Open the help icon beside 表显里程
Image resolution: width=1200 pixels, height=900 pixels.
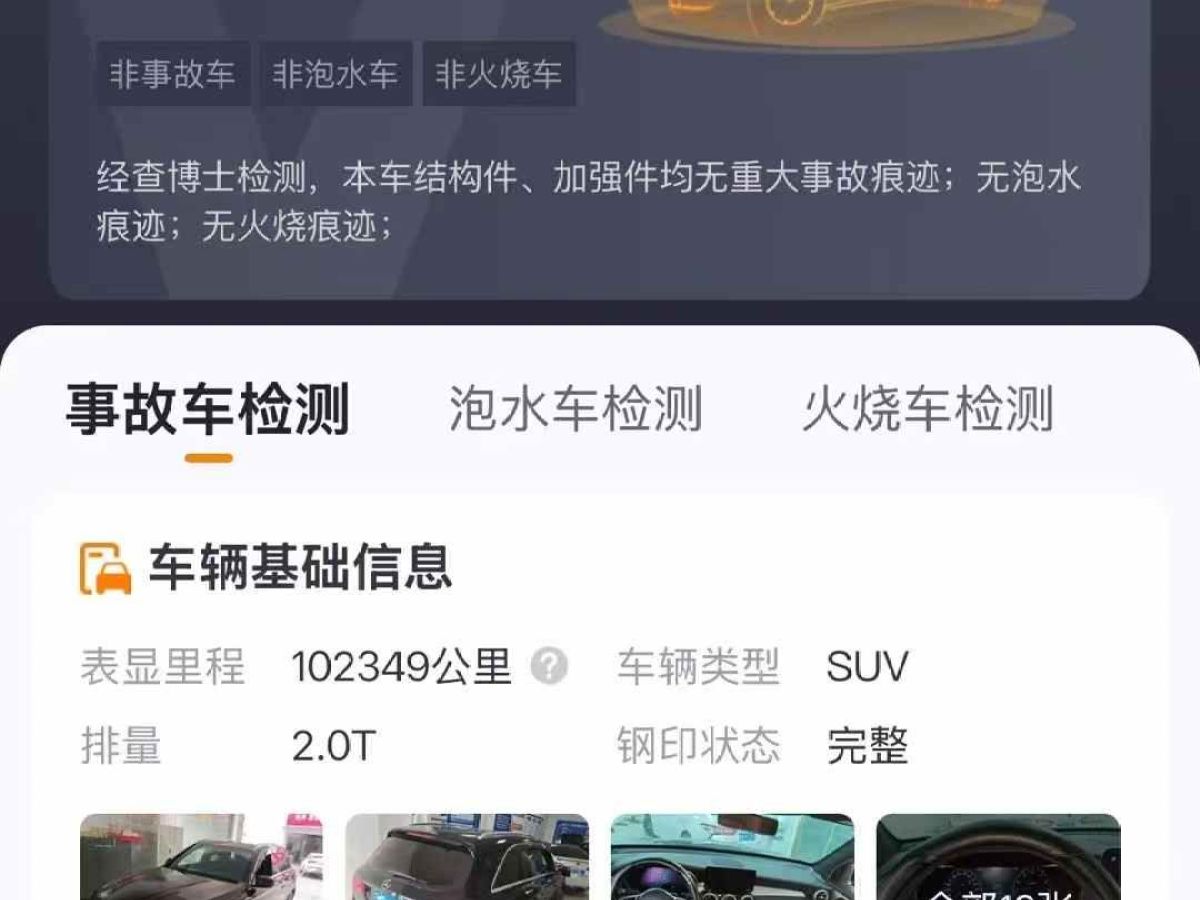pos(549,666)
